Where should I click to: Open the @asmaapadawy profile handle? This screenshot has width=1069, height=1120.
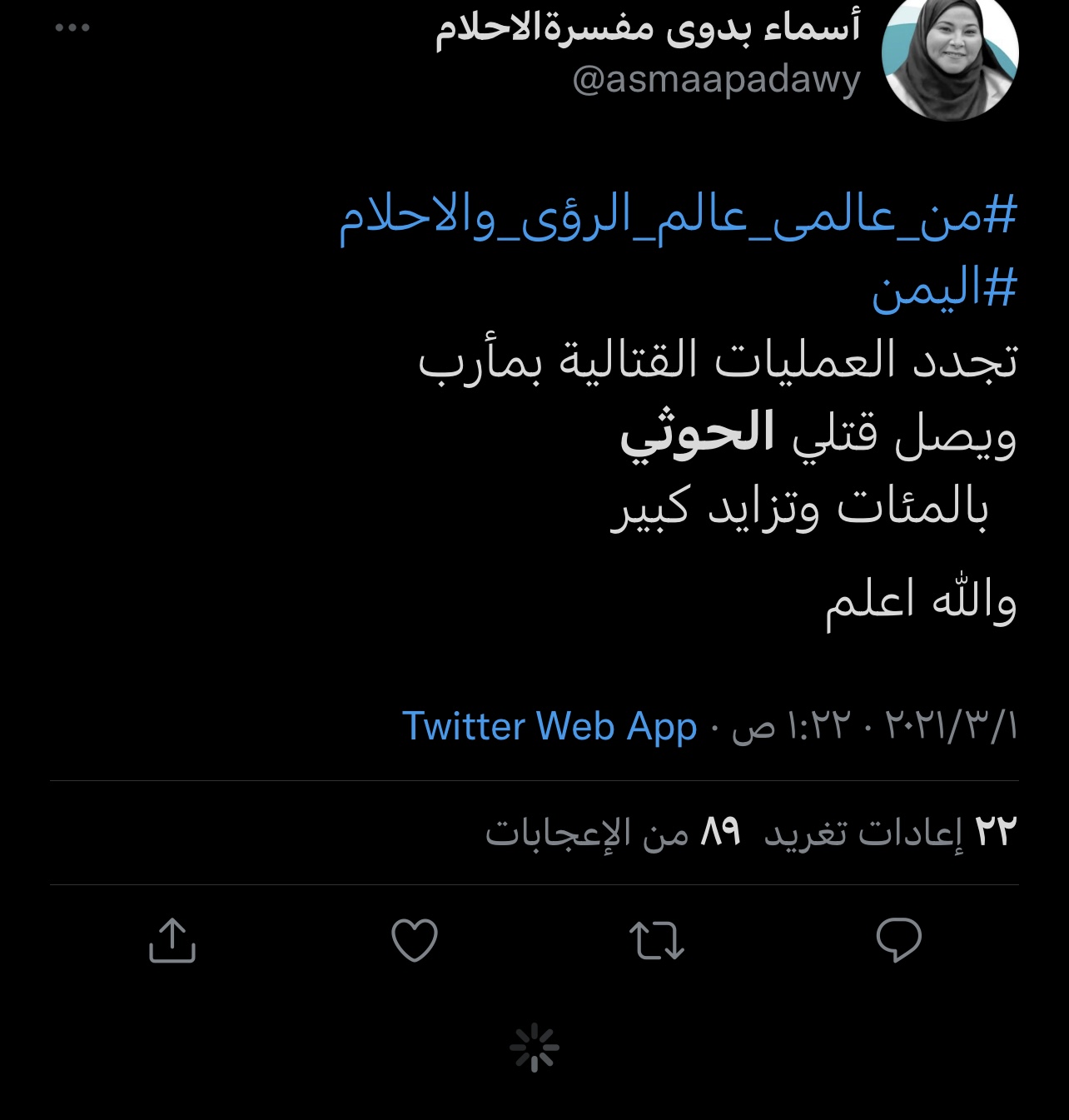tap(716, 80)
